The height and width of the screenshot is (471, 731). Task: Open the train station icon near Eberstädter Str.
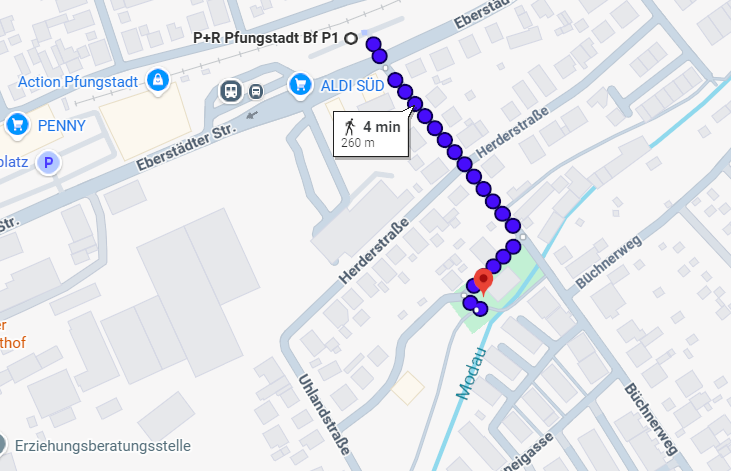point(232,91)
